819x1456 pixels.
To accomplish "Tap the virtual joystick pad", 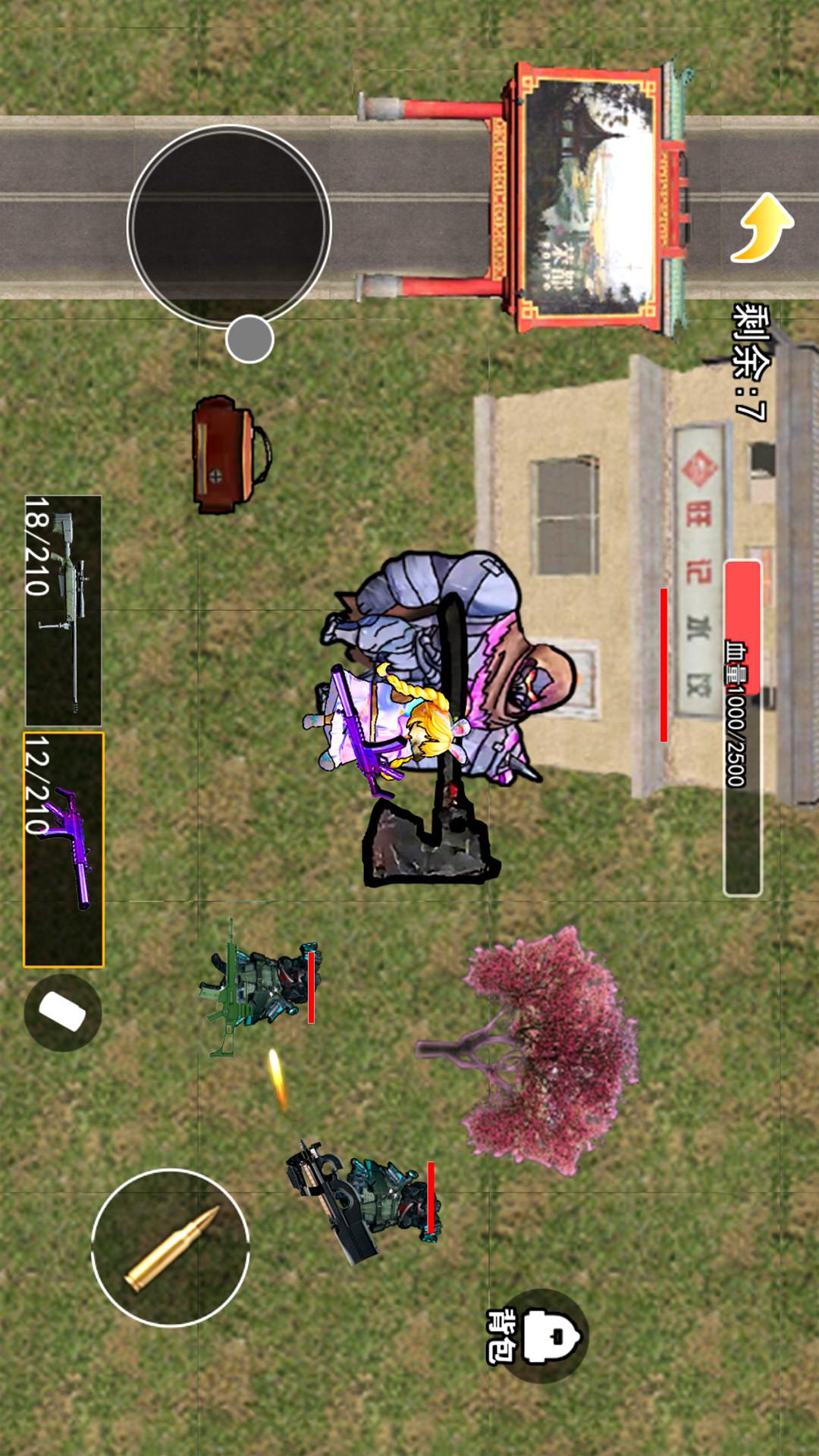I will click(x=229, y=226).
